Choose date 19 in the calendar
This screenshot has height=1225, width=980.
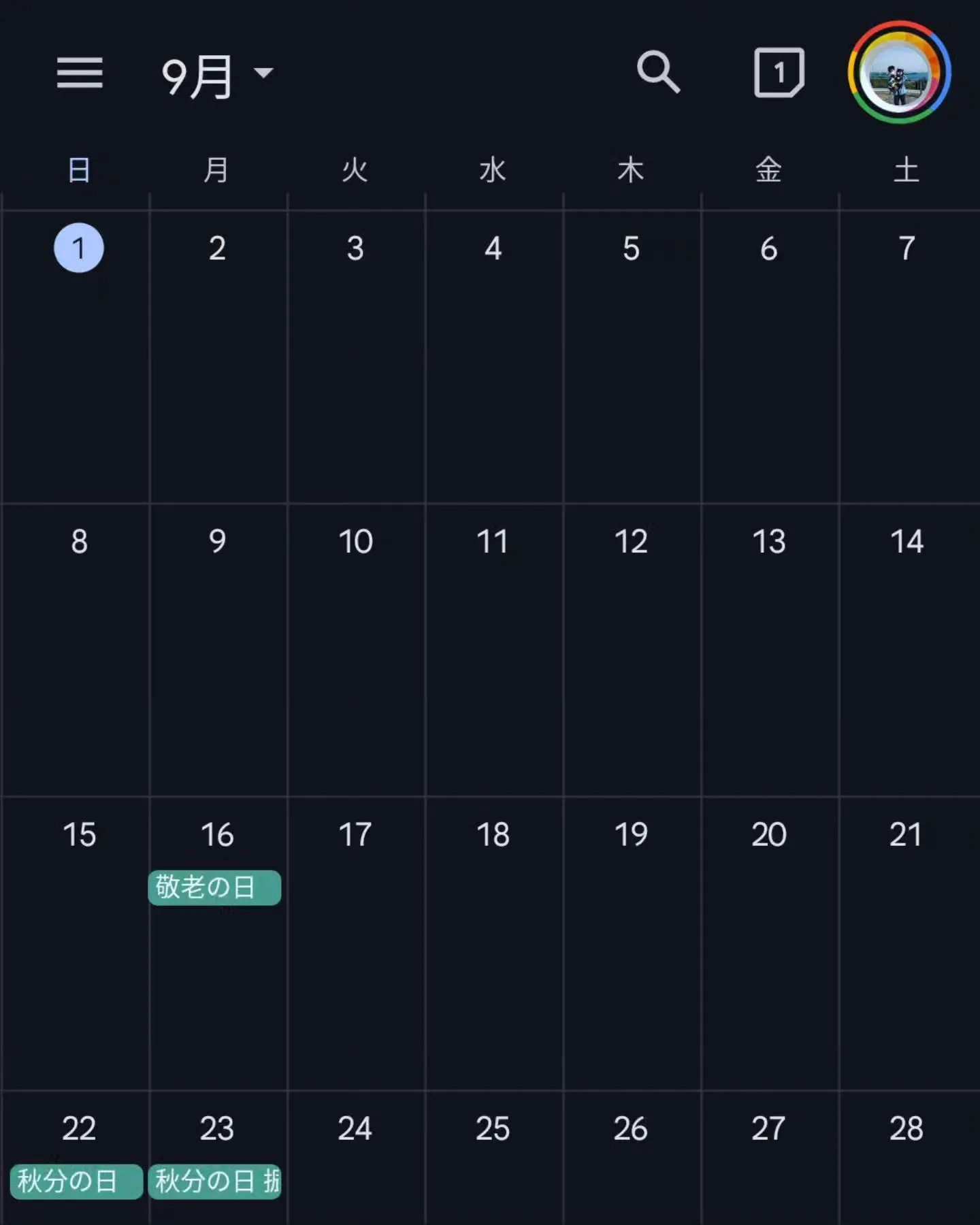click(x=631, y=835)
